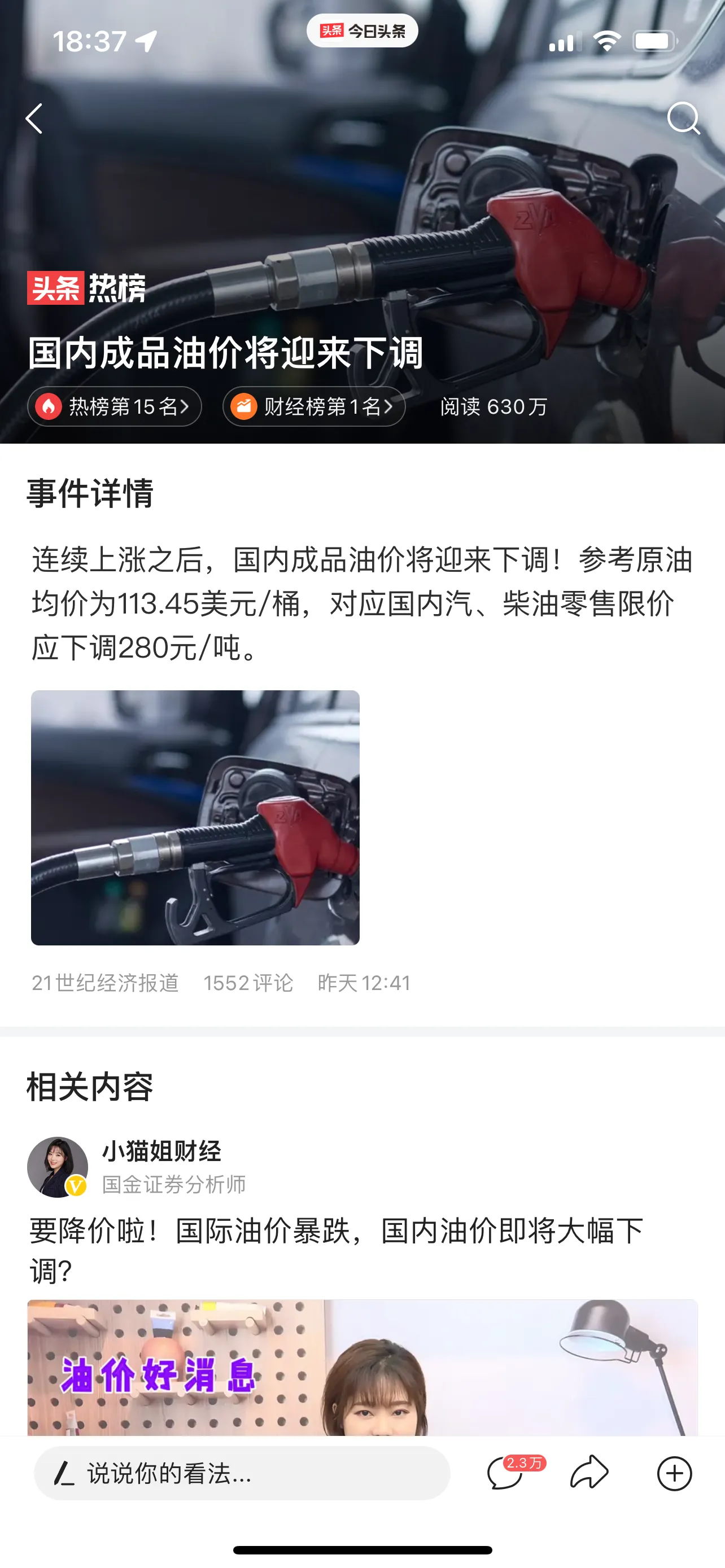
Task: Share this hot topic
Action: click(x=589, y=1473)
